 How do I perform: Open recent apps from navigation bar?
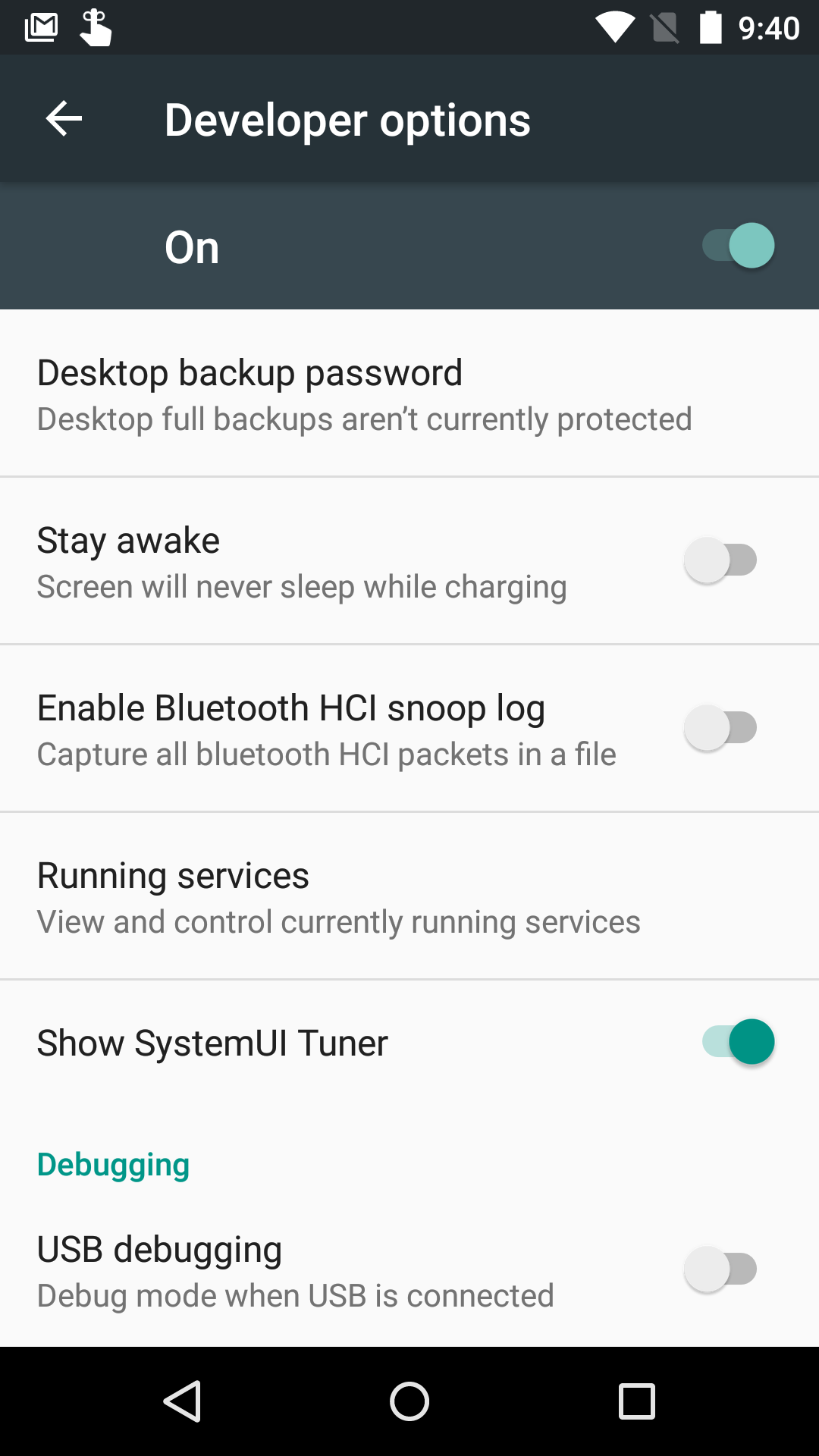tap(637, 1401)
